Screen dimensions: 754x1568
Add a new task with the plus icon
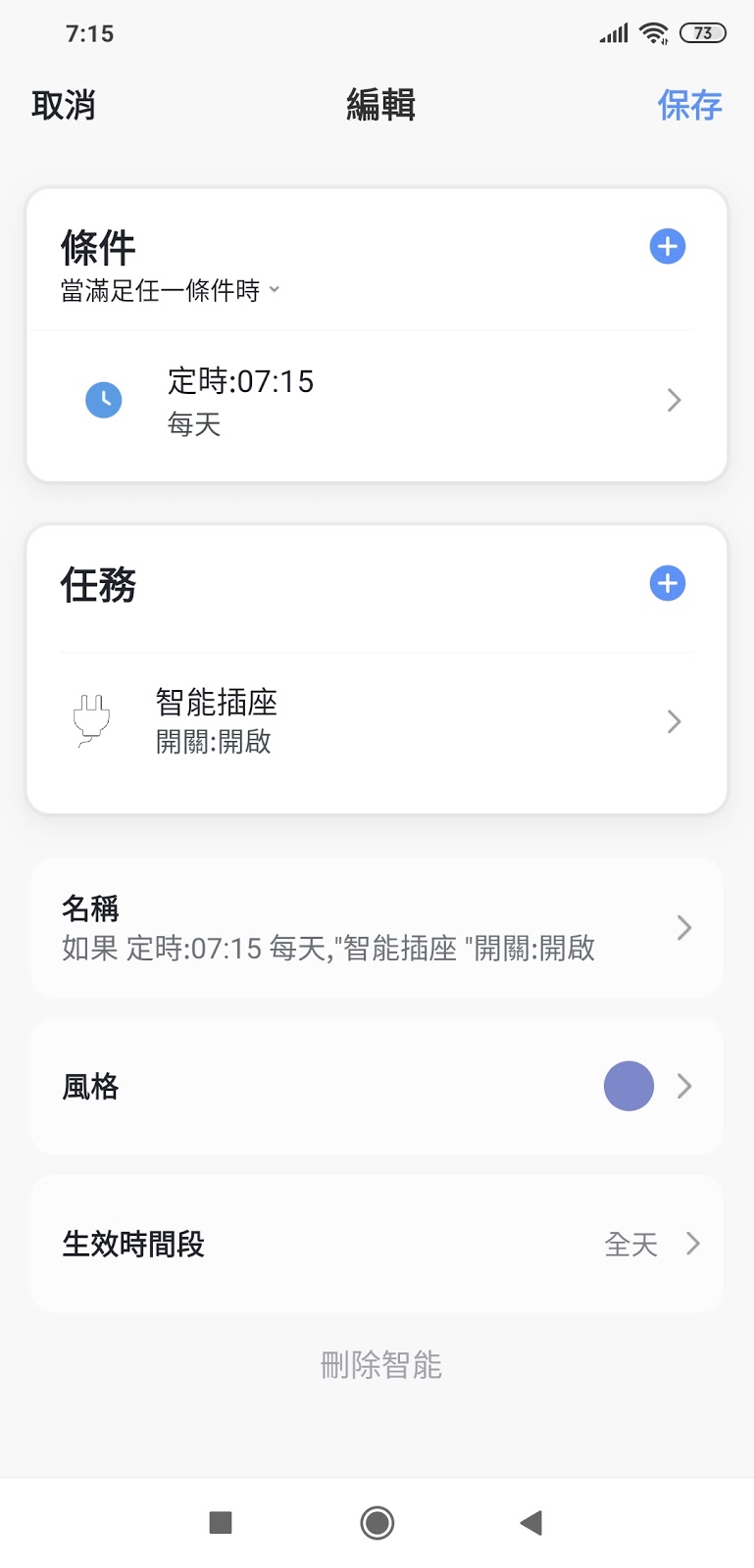668,584
